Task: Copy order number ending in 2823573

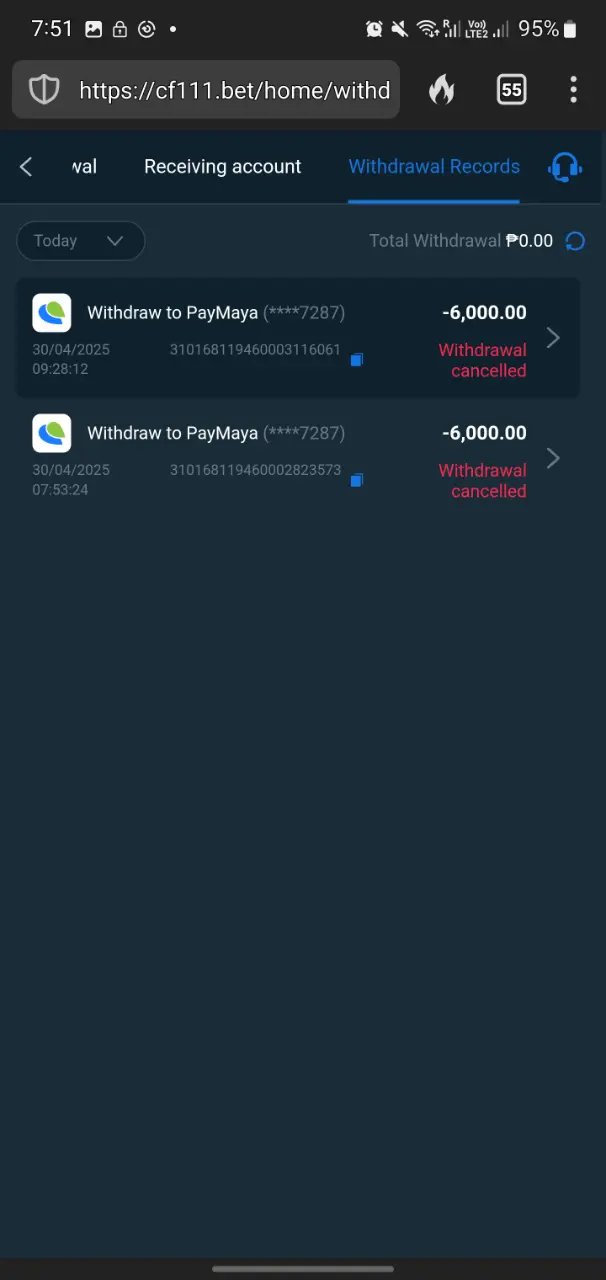Action: point(356,480)
